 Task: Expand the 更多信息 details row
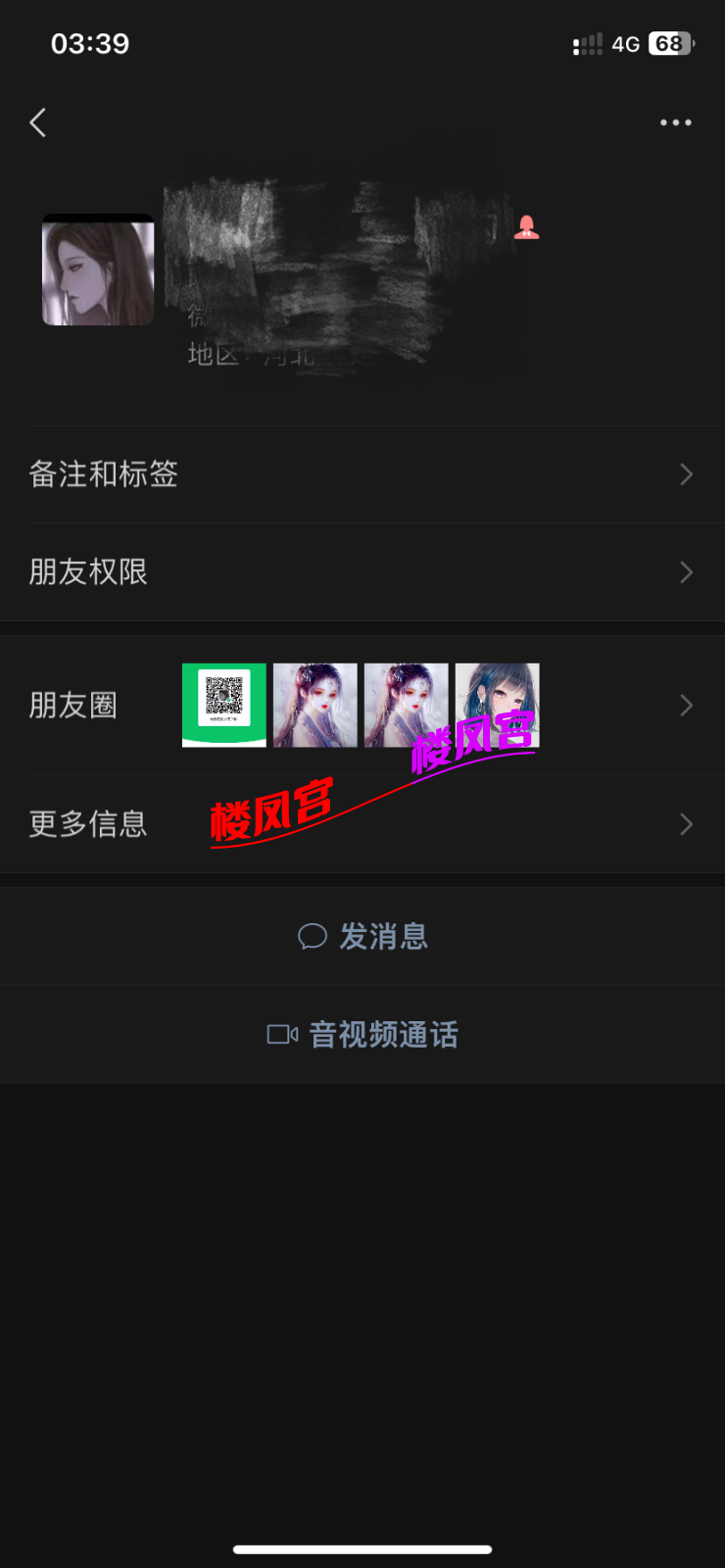point(362,823)
